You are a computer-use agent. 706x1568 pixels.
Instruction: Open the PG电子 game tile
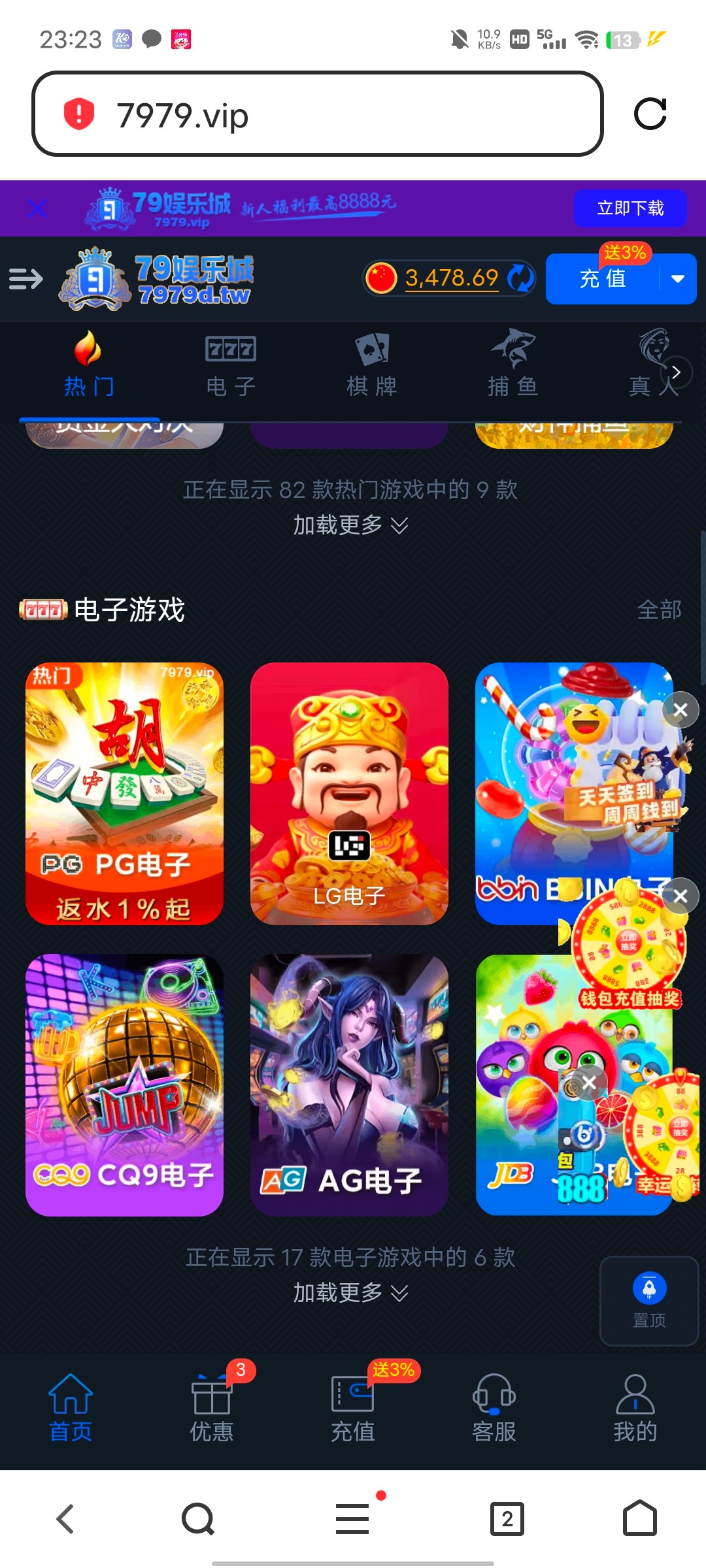coord(124,793)
